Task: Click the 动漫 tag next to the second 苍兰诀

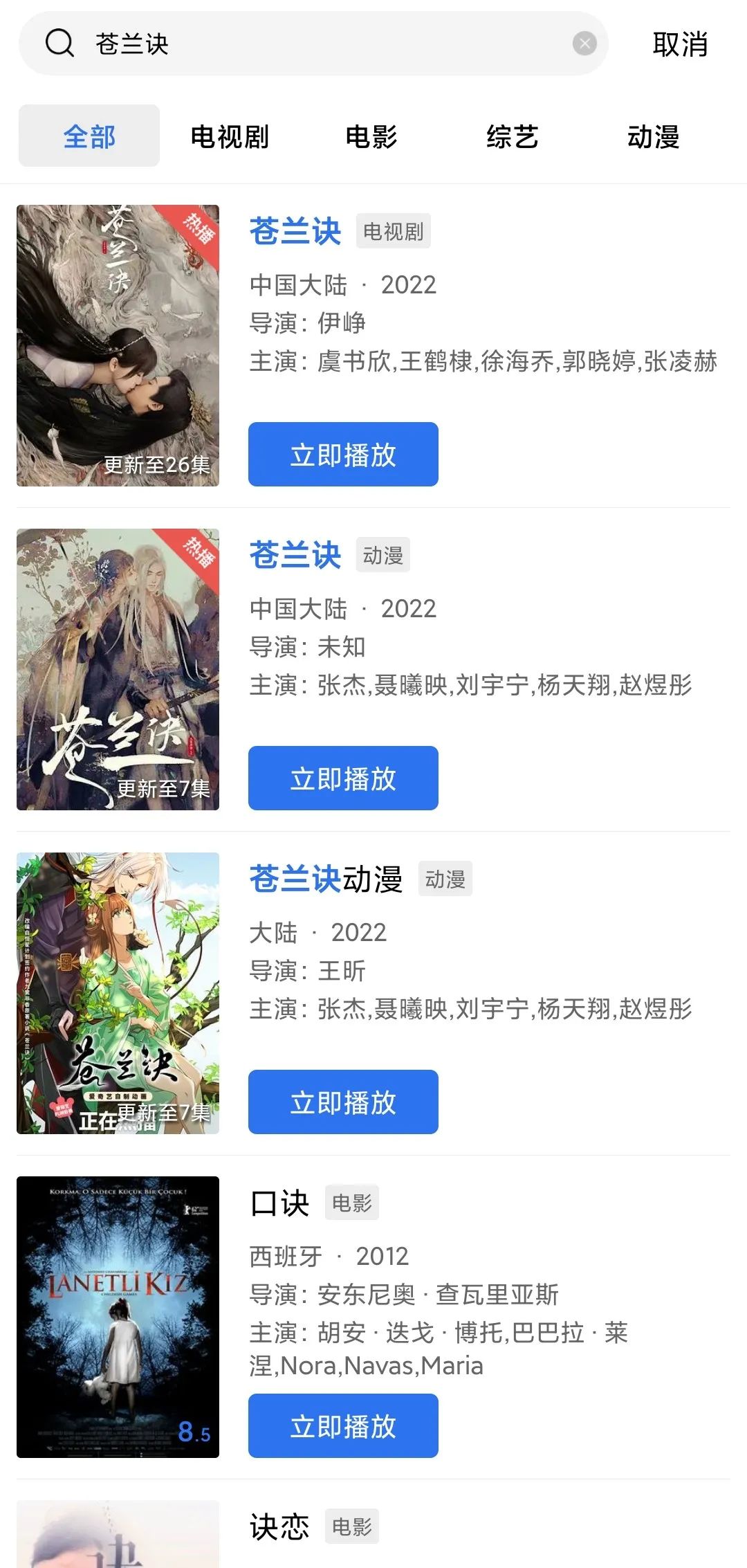Action: (384, 556)
